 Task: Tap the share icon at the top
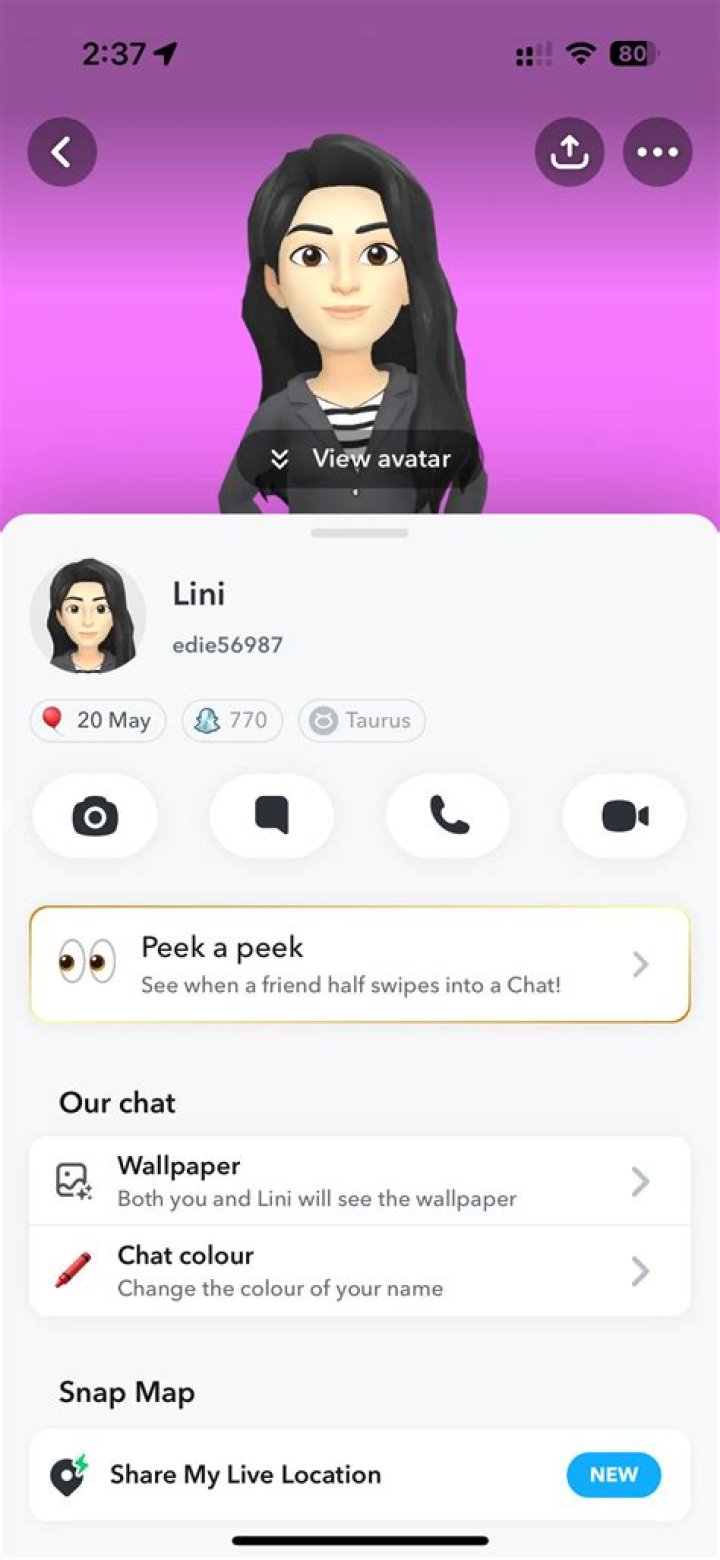pyautogui.click(x=569, y=151)
